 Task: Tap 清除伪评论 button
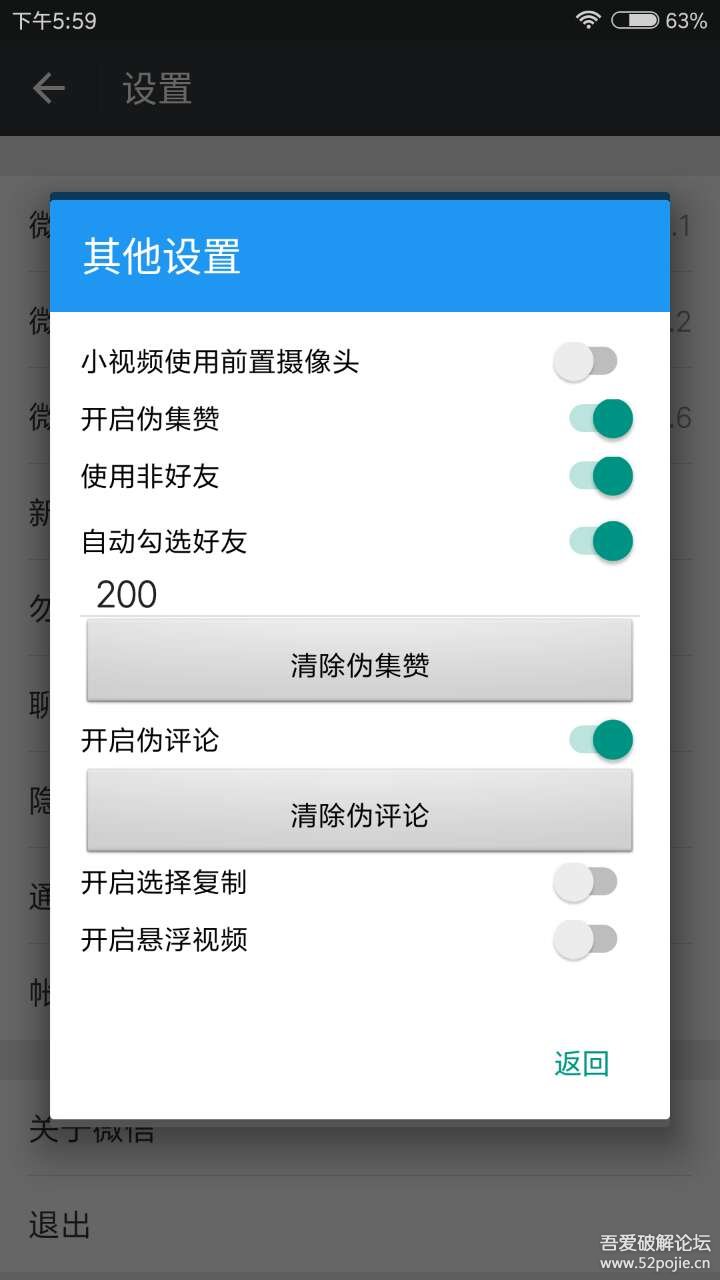pos(360,815)
